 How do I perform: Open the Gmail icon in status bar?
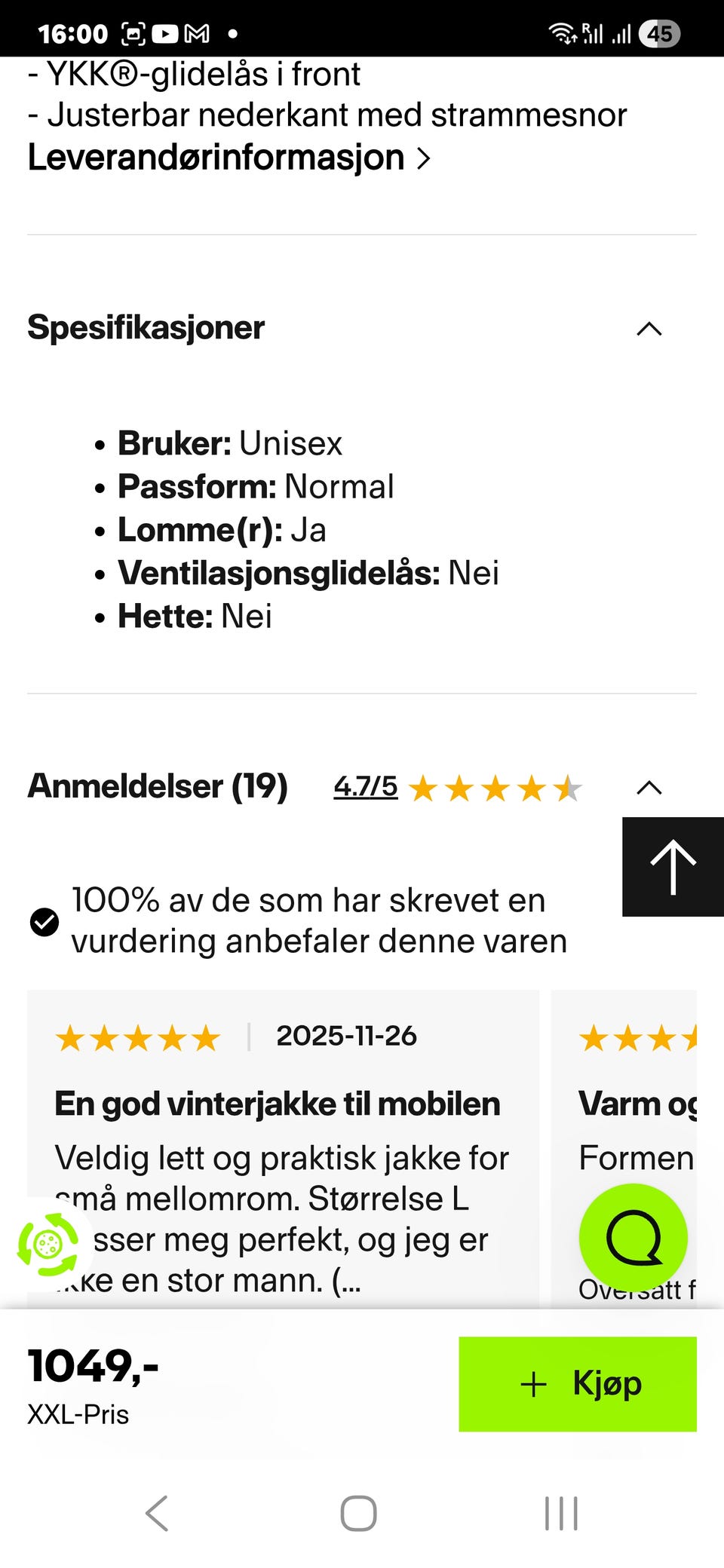[198, 32]
